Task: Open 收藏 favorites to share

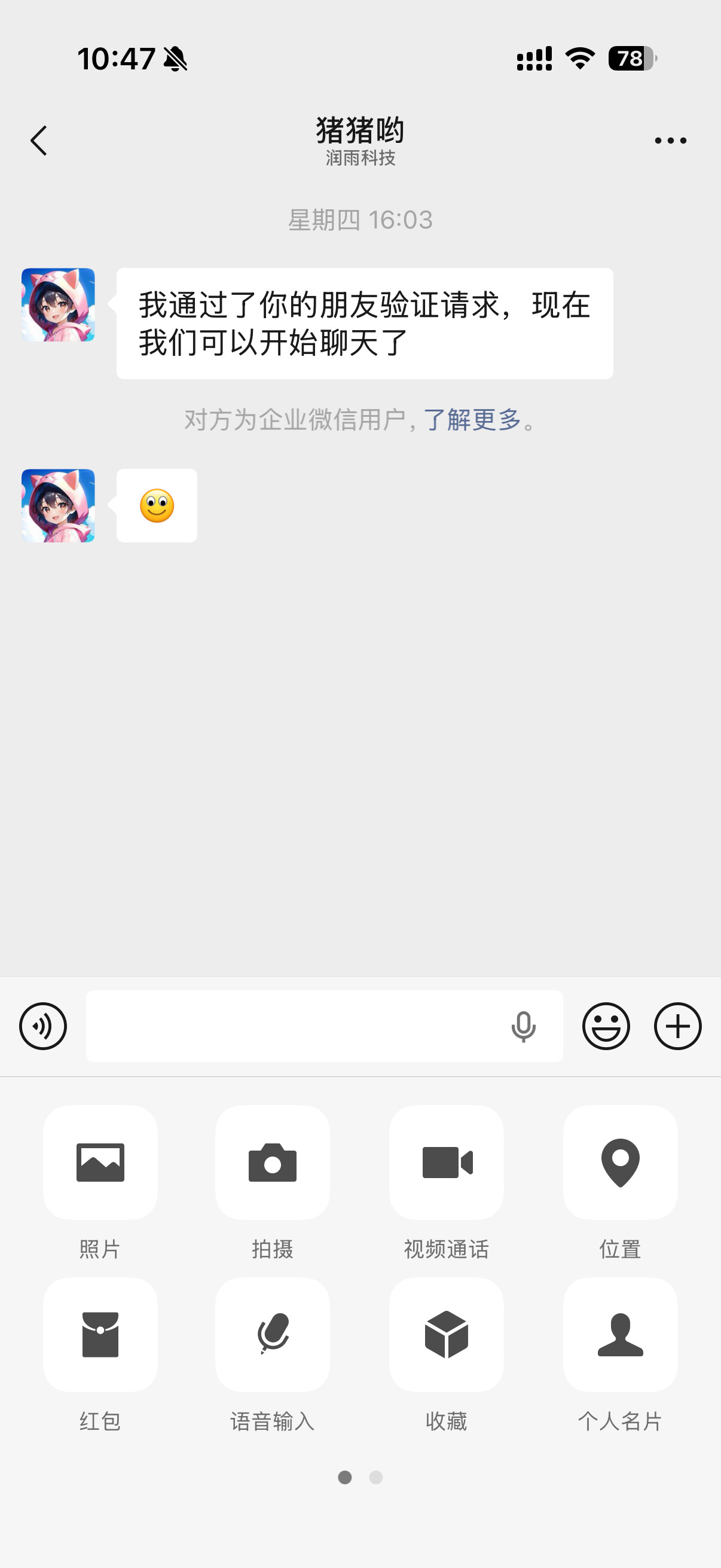Action: 447,1334
